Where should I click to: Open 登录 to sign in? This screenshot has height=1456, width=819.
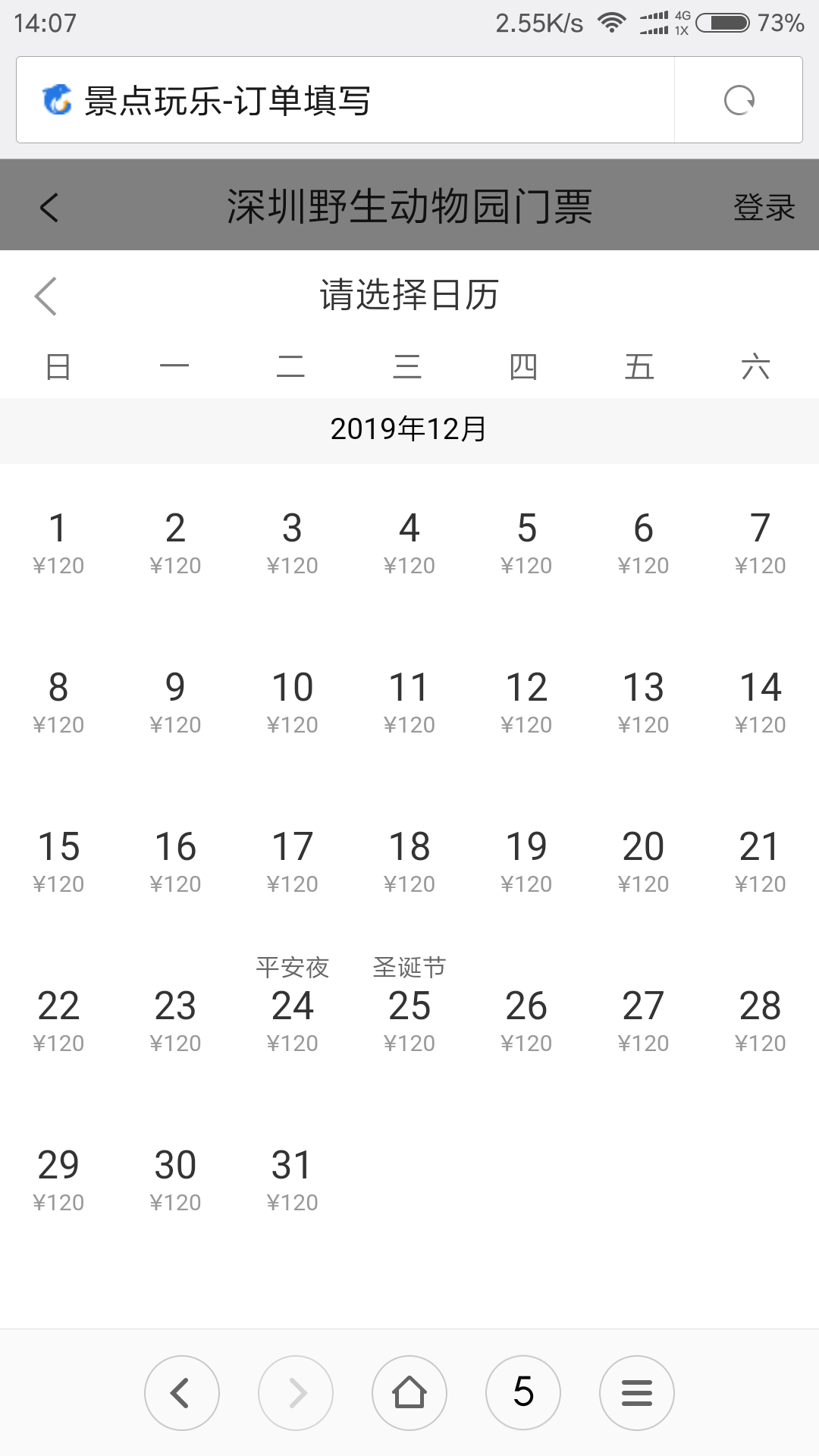pyautogui.click(x=764, y=207)
